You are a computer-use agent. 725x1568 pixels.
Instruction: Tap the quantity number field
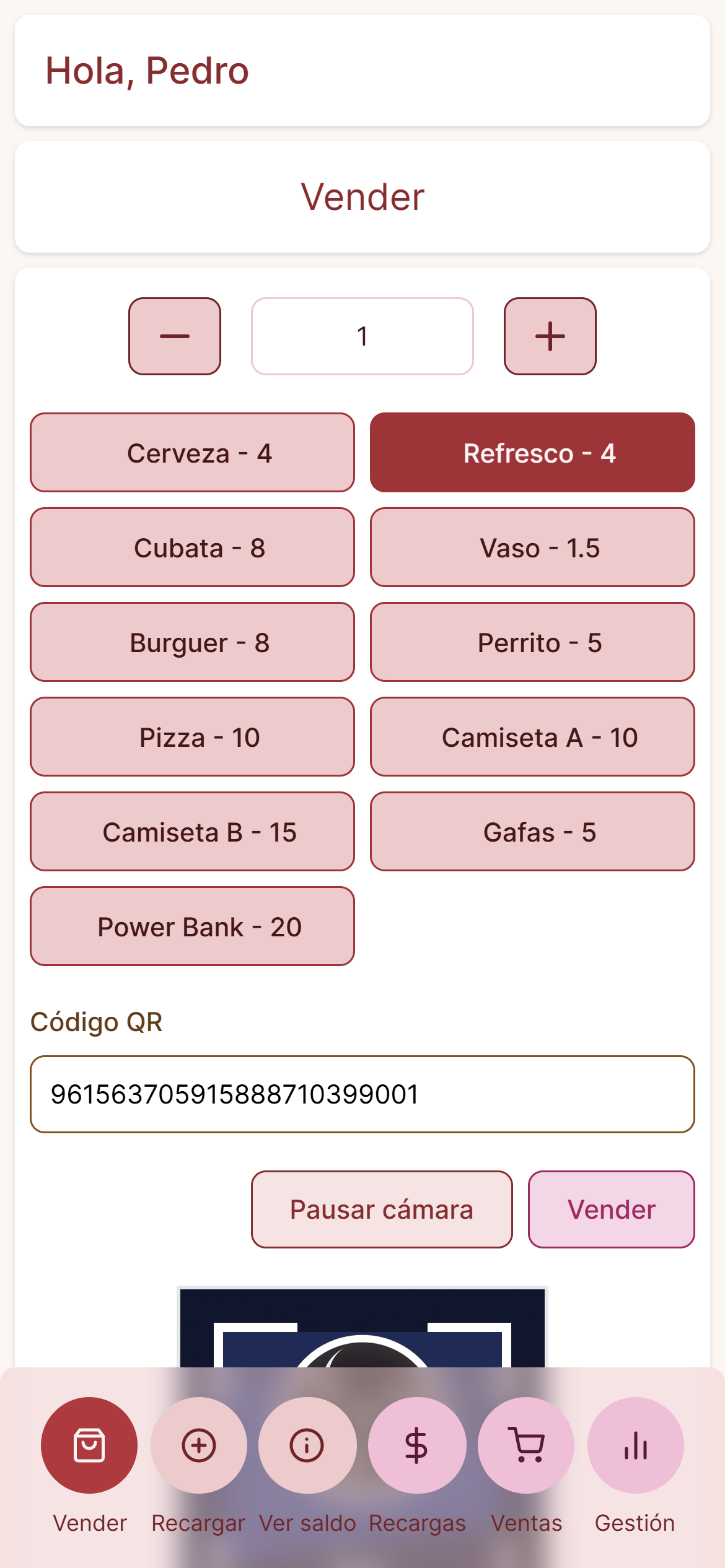362,336
